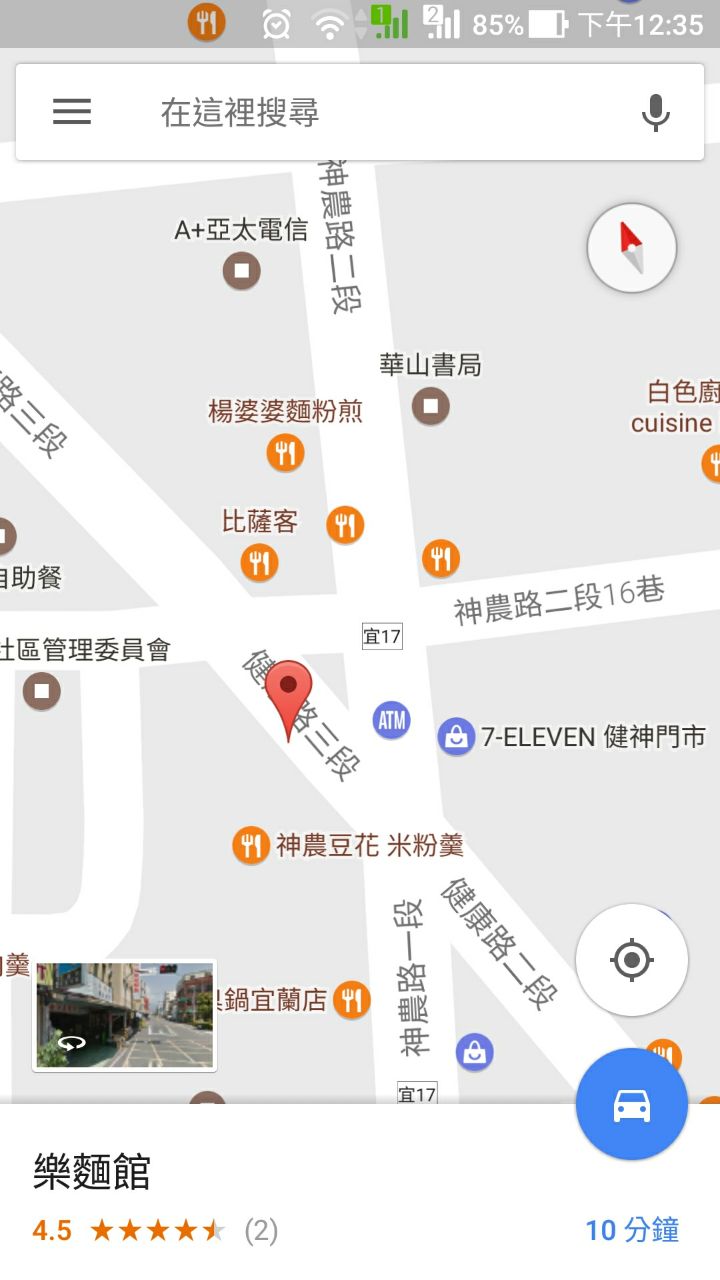The image size is (720, 1280).
Task: Reset map orientation with the compass
Action: pos(631,248)
